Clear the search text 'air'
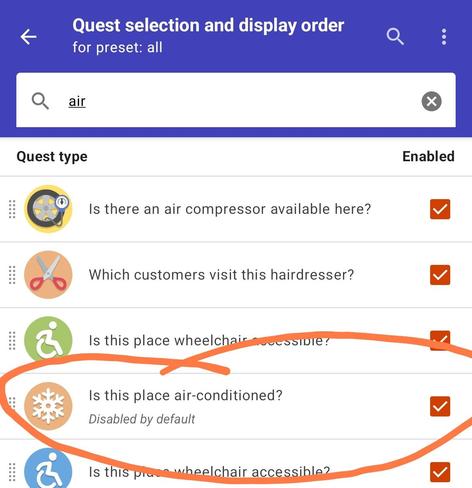The height and width of the screenshot is (488, 472). [x=431, y=101]
